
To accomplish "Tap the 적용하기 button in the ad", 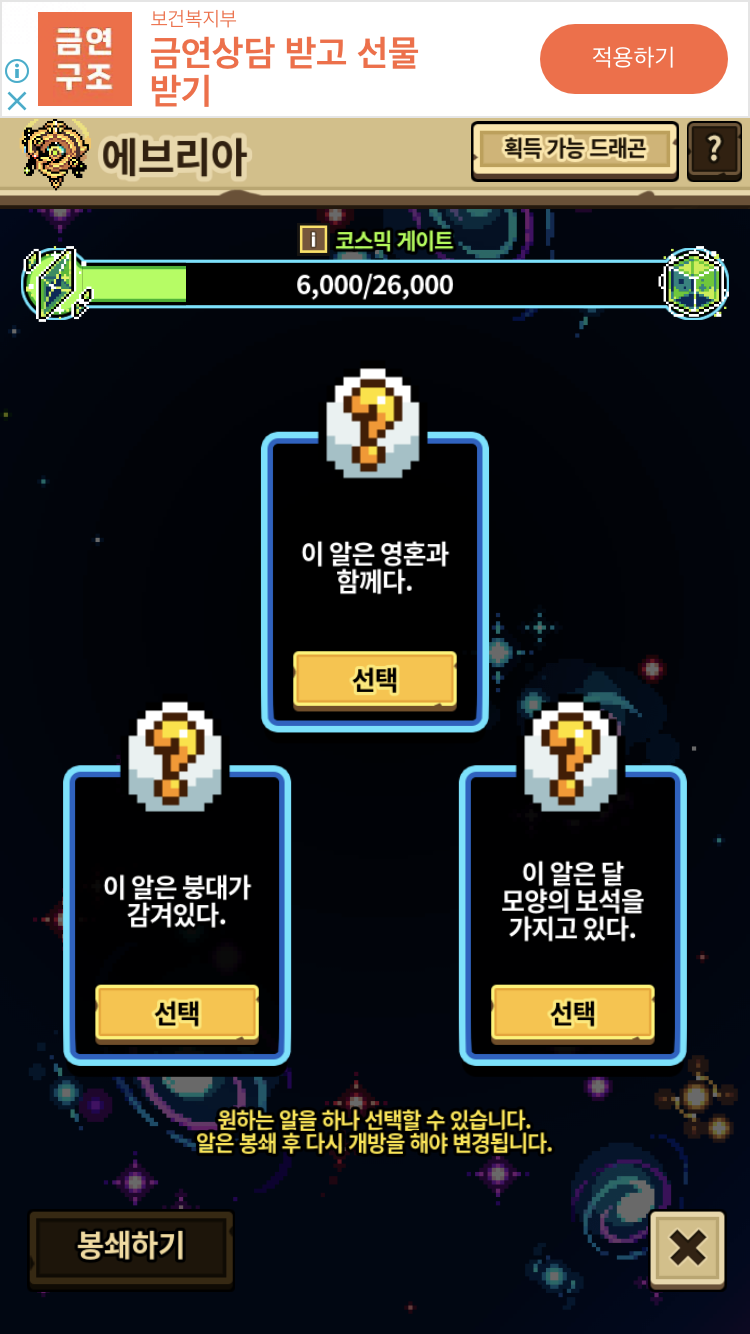I will (x=633, y=58).
